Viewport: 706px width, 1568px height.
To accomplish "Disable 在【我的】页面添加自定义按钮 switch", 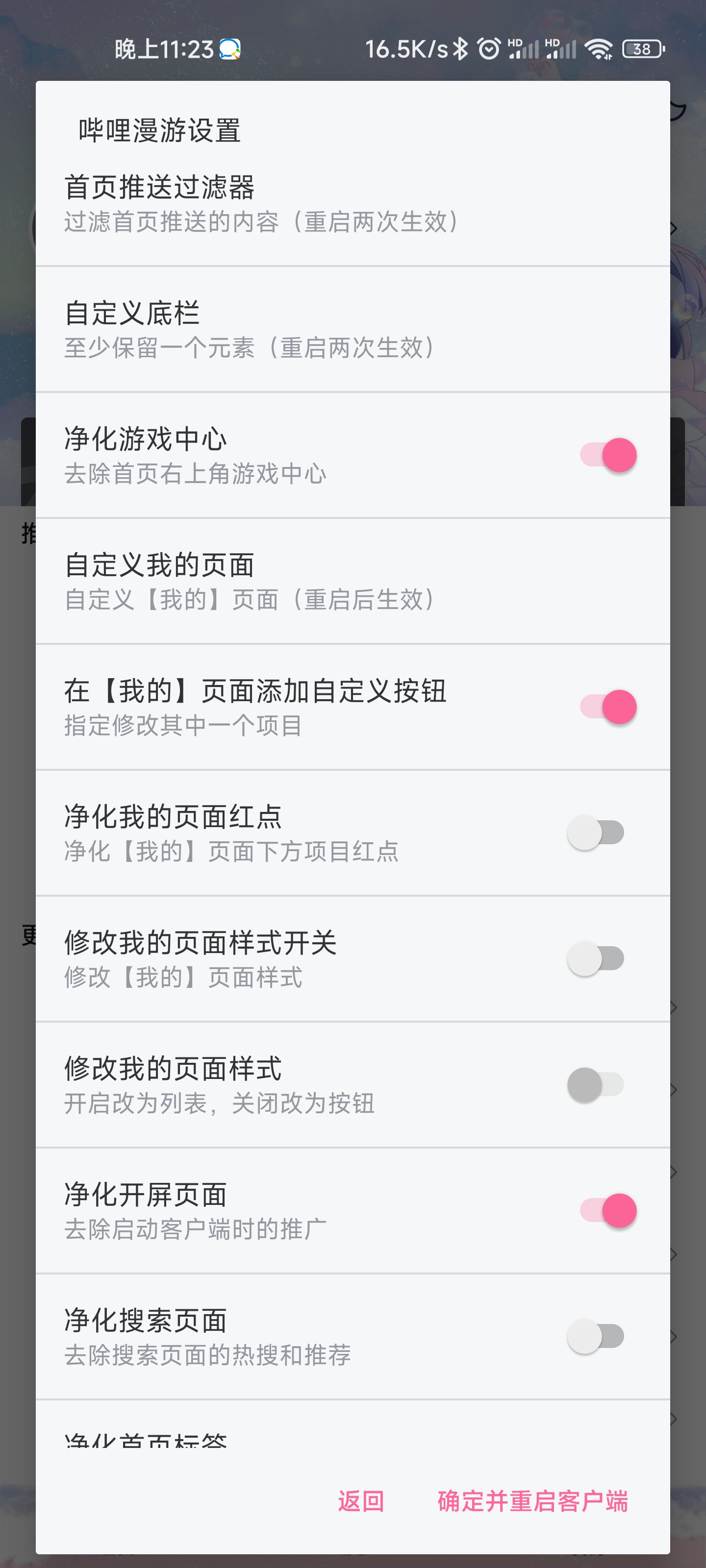I will (x=608, y=707).
